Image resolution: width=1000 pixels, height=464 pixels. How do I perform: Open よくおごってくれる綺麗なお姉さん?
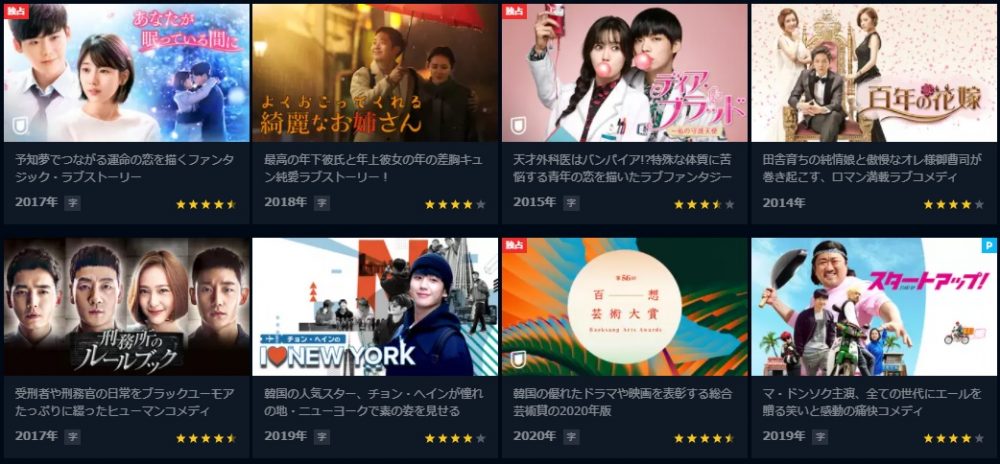(375, 73)
